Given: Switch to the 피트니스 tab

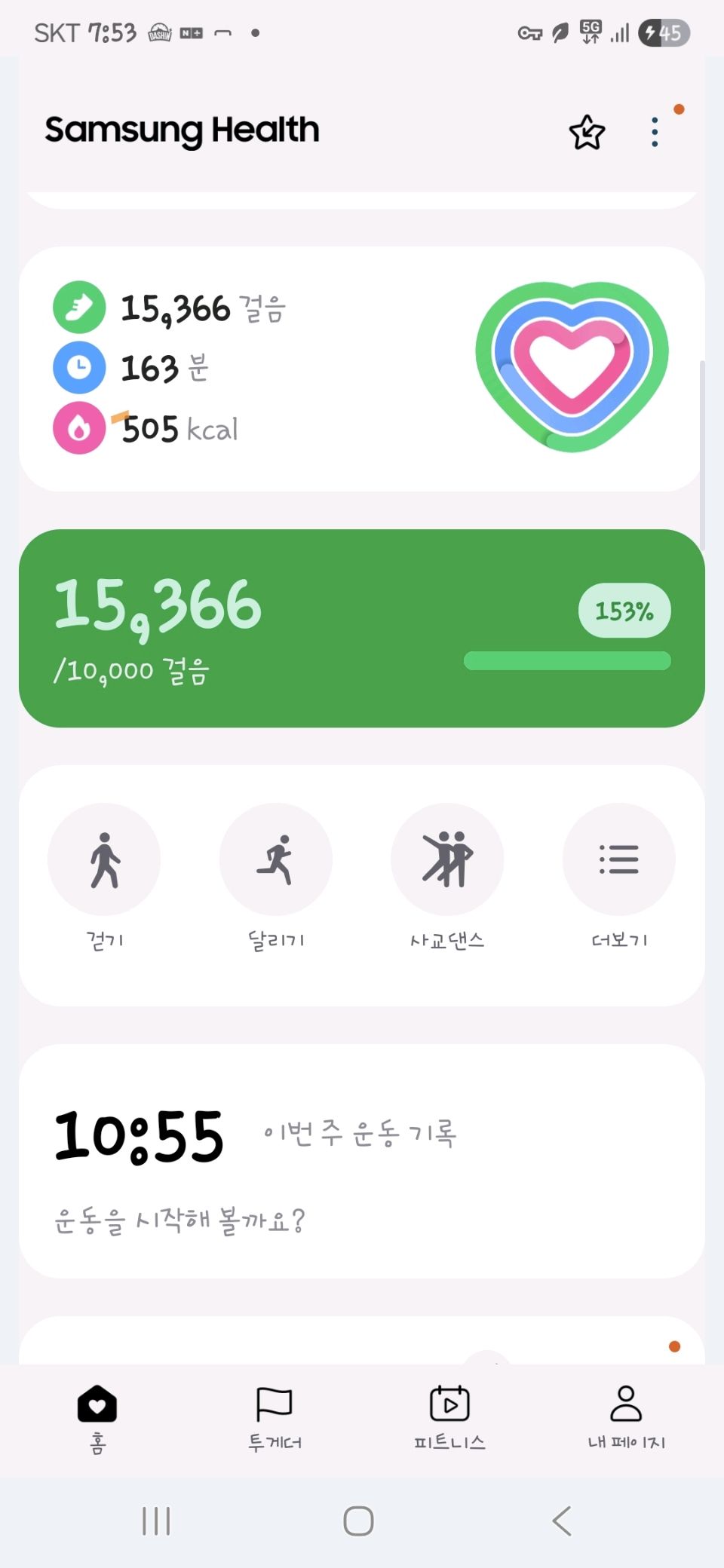Looking at the screenshot, I should click(x=449, y=1418).
